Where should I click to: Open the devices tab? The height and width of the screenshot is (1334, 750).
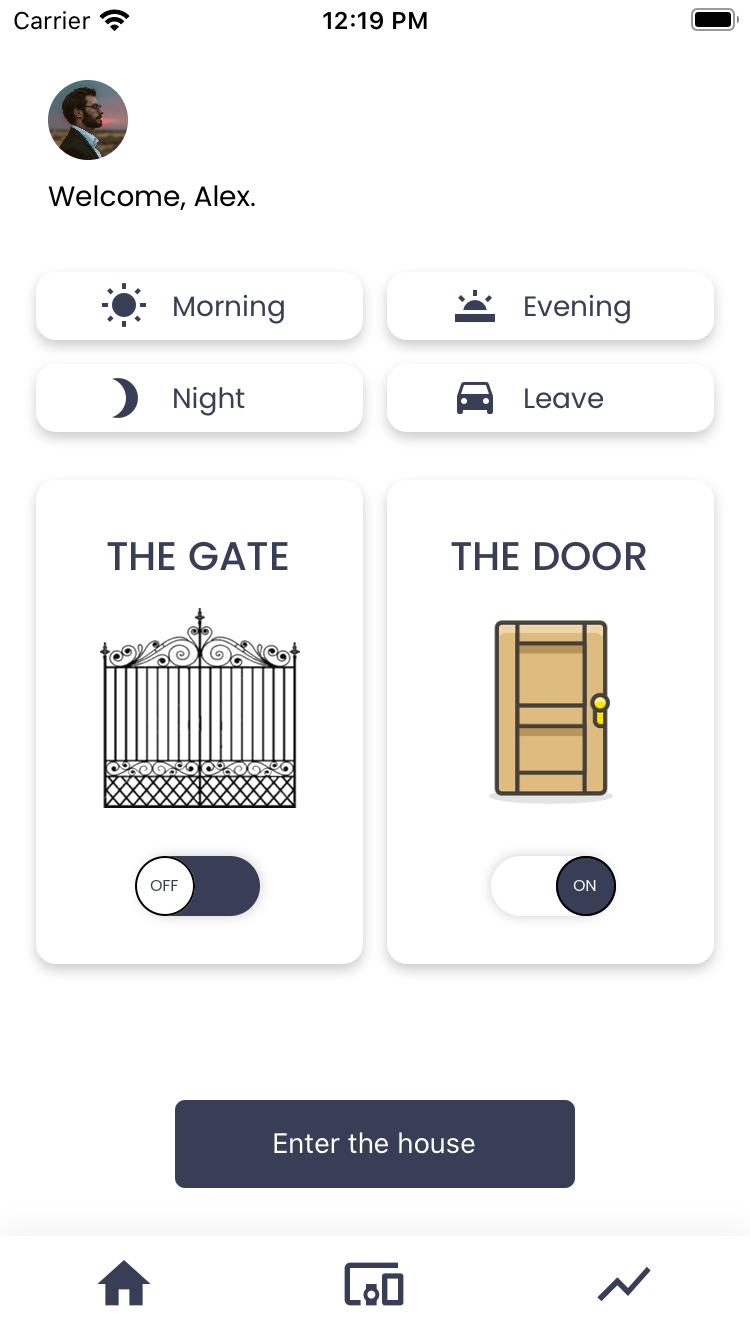[374, 1284]
